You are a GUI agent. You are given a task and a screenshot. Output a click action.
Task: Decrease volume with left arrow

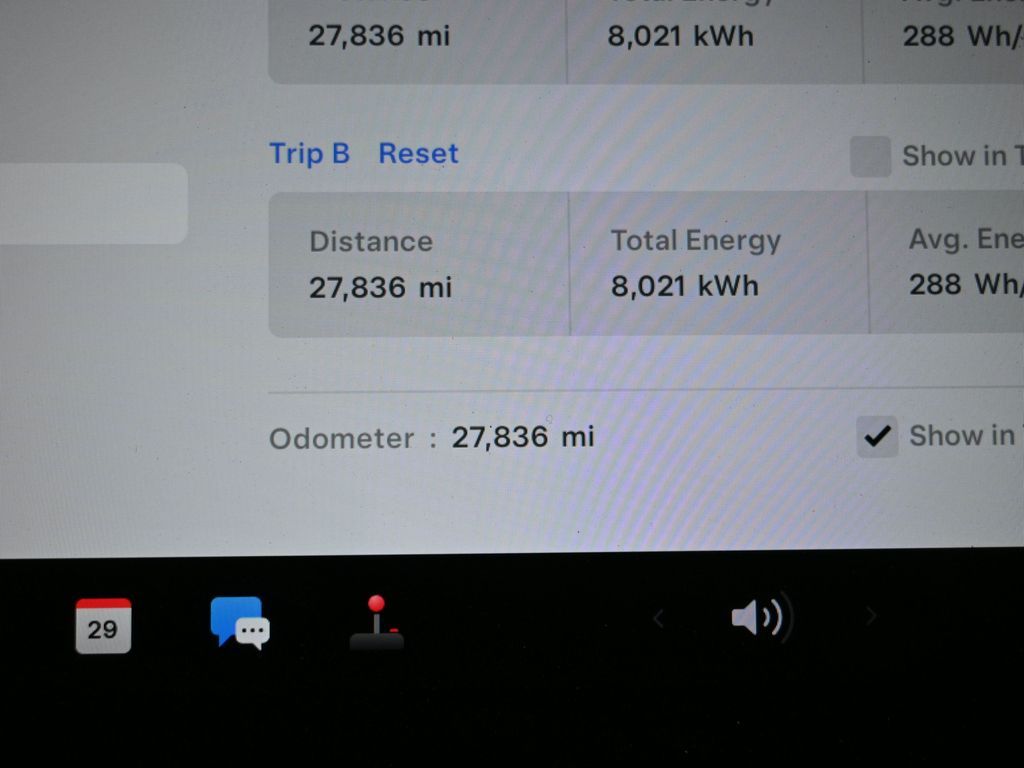658,618
